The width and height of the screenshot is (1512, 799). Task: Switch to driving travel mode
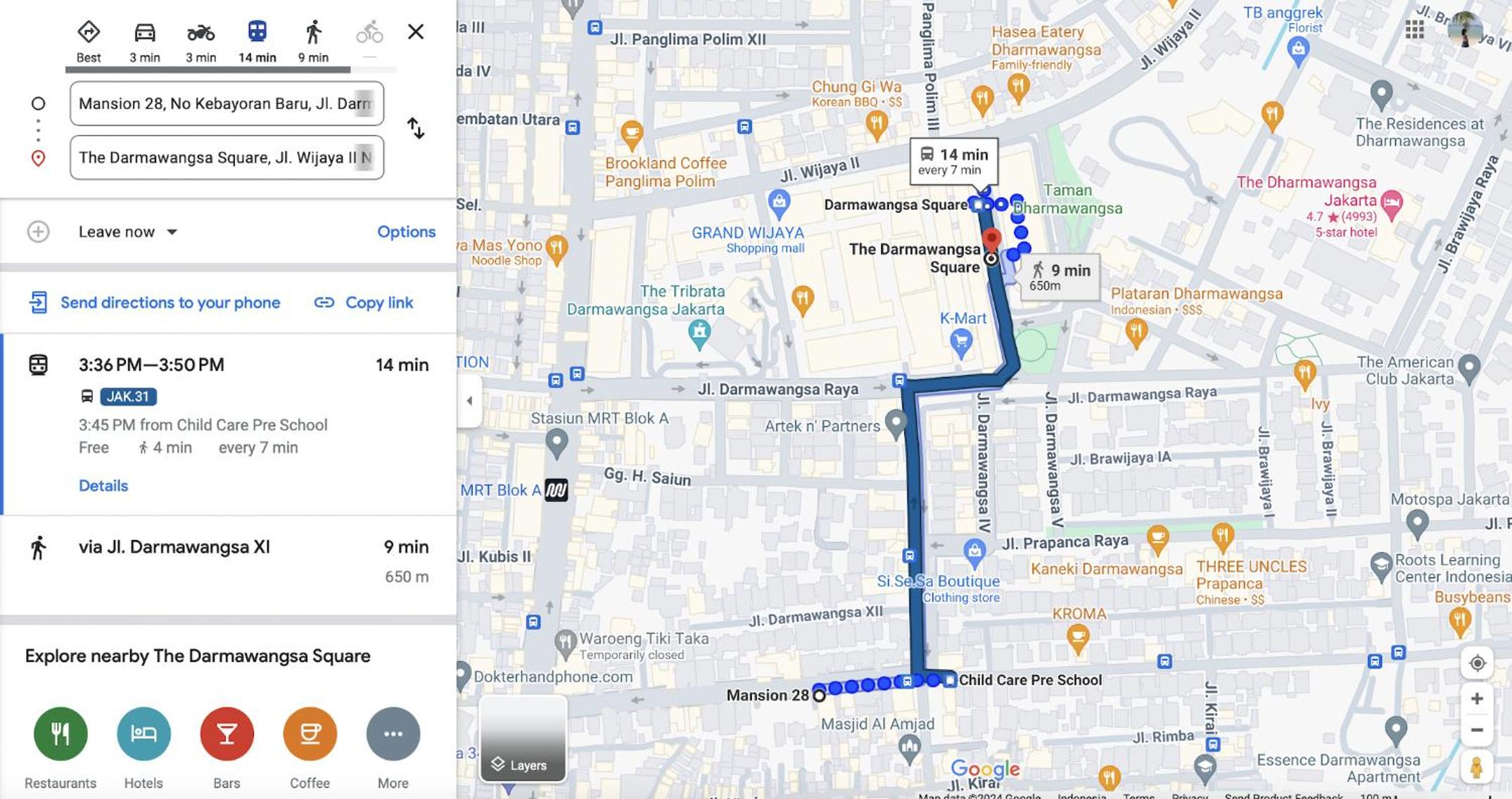tap(144, 41)
